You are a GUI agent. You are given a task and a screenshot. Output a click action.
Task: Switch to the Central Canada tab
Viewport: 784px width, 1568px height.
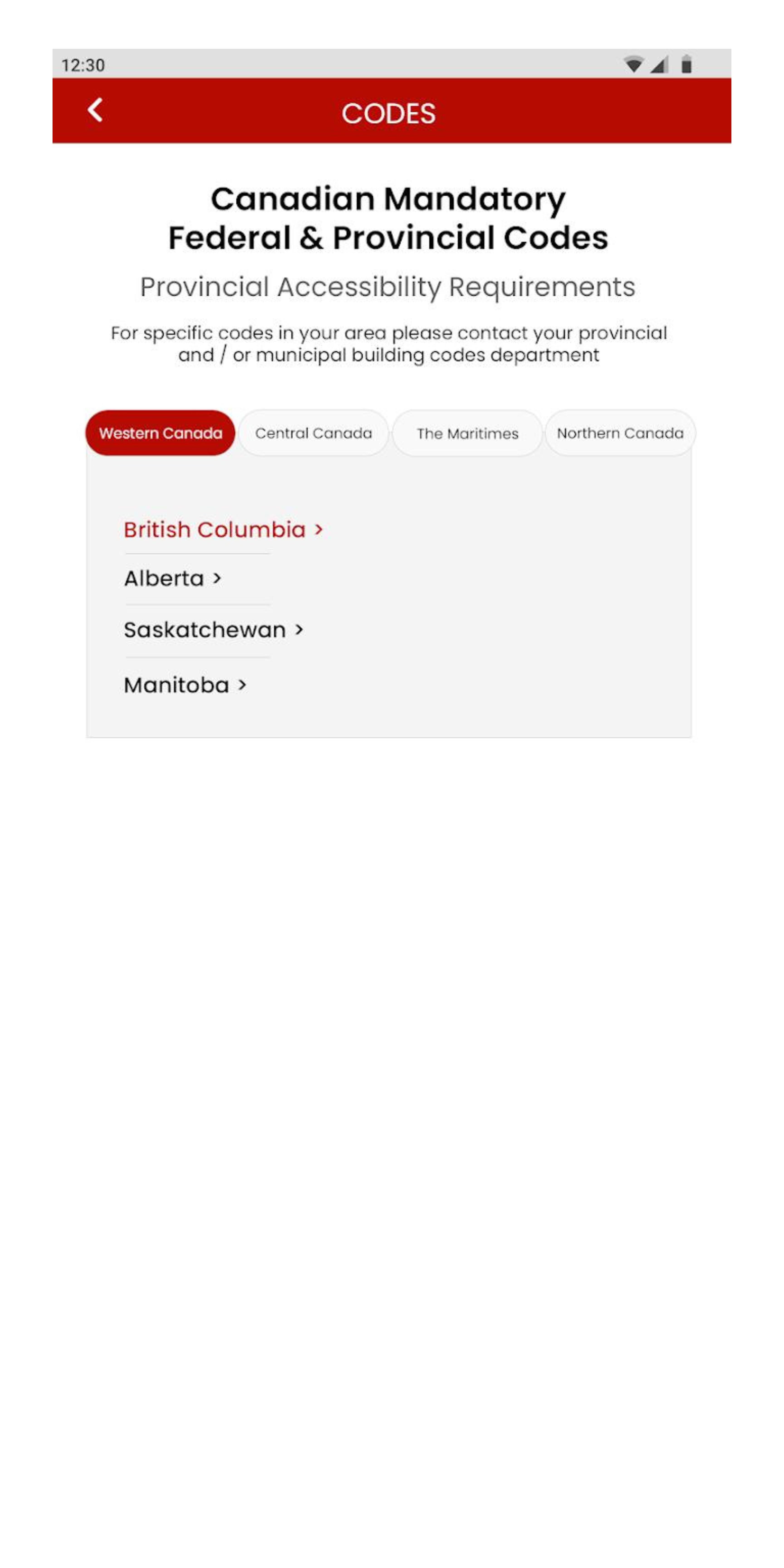[x=314, y=433]
